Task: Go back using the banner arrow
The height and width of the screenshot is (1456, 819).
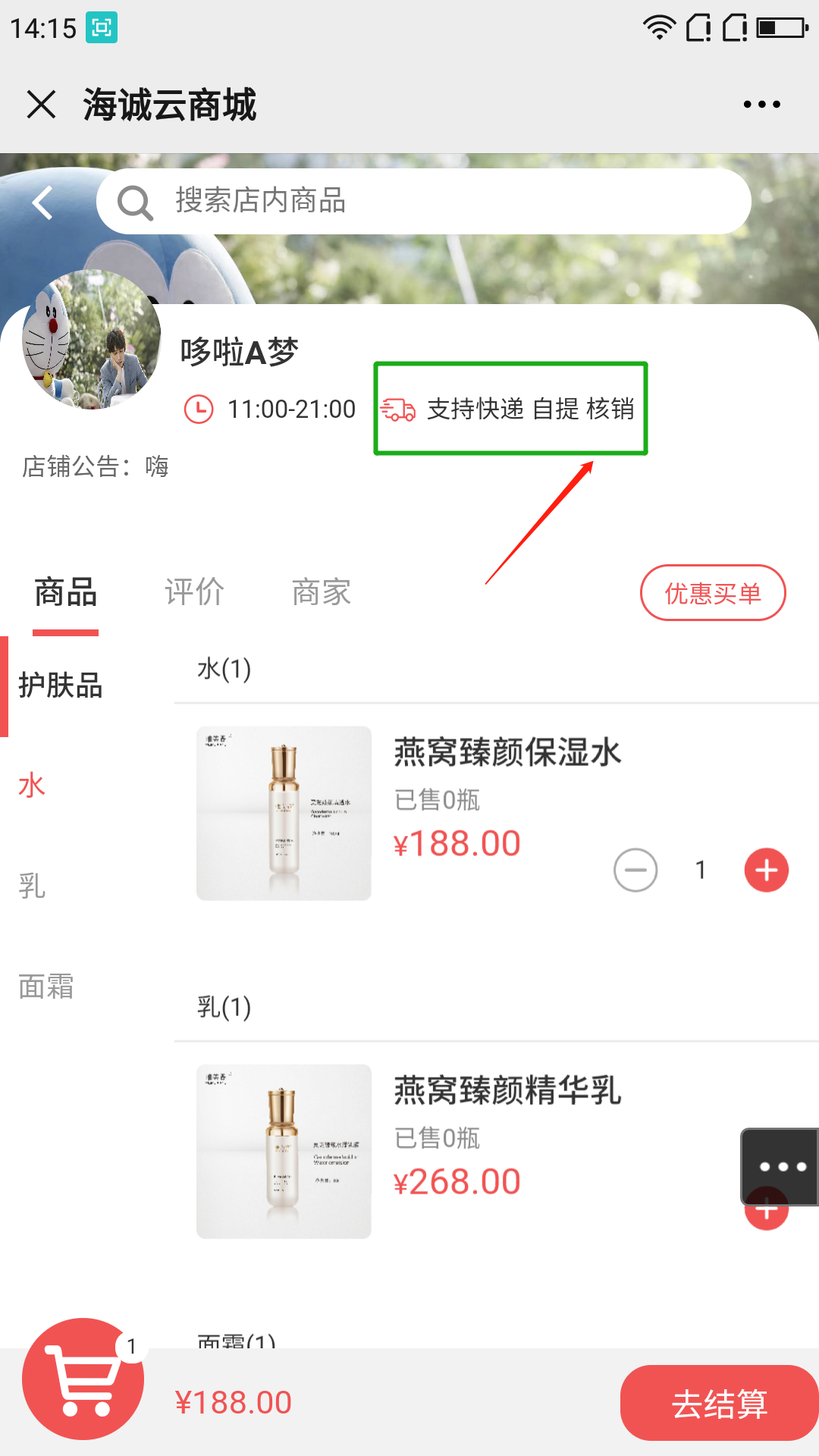Action: pyautogui.click(x=43, y=202)
